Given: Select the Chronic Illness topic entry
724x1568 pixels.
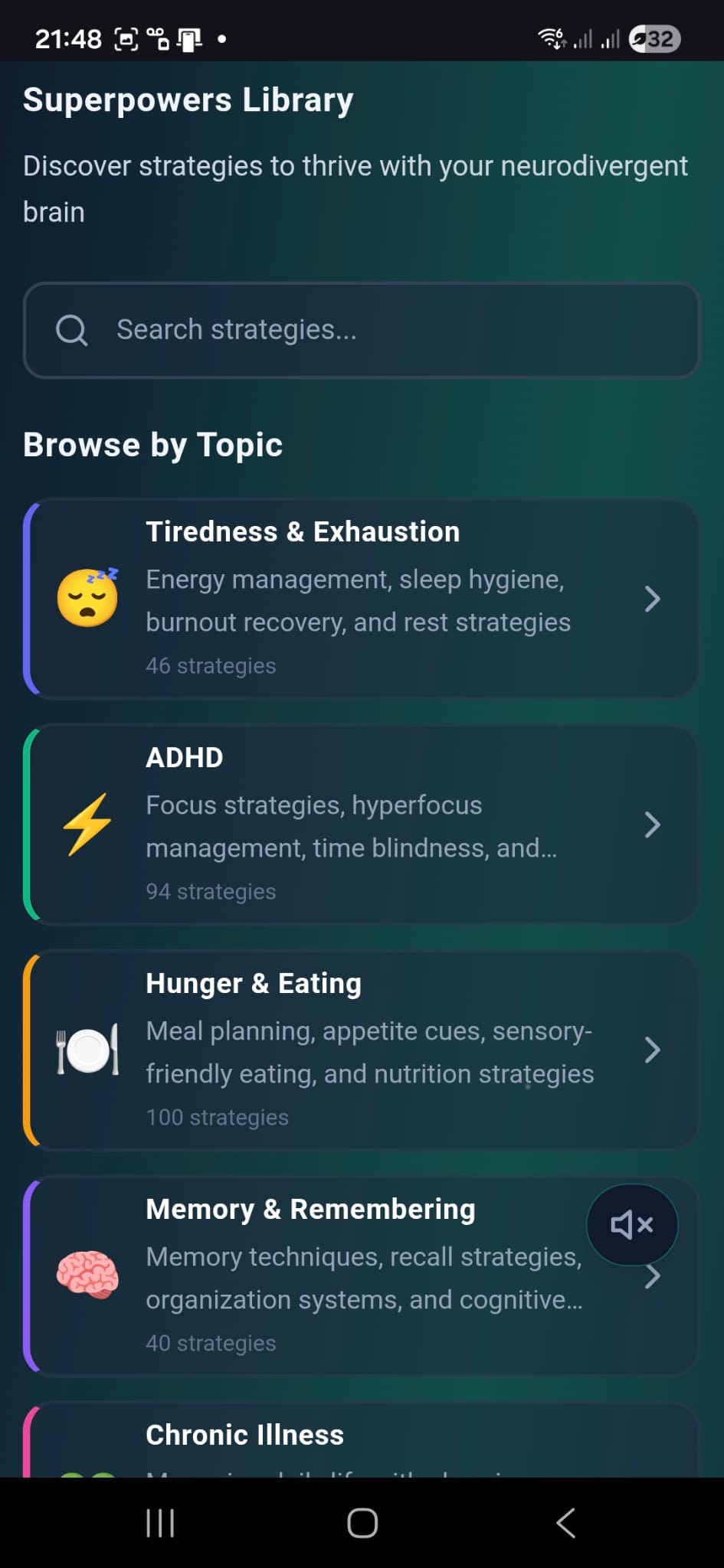Looking at the screenshot, I should pyautogui.click(x=362, y=1437).
